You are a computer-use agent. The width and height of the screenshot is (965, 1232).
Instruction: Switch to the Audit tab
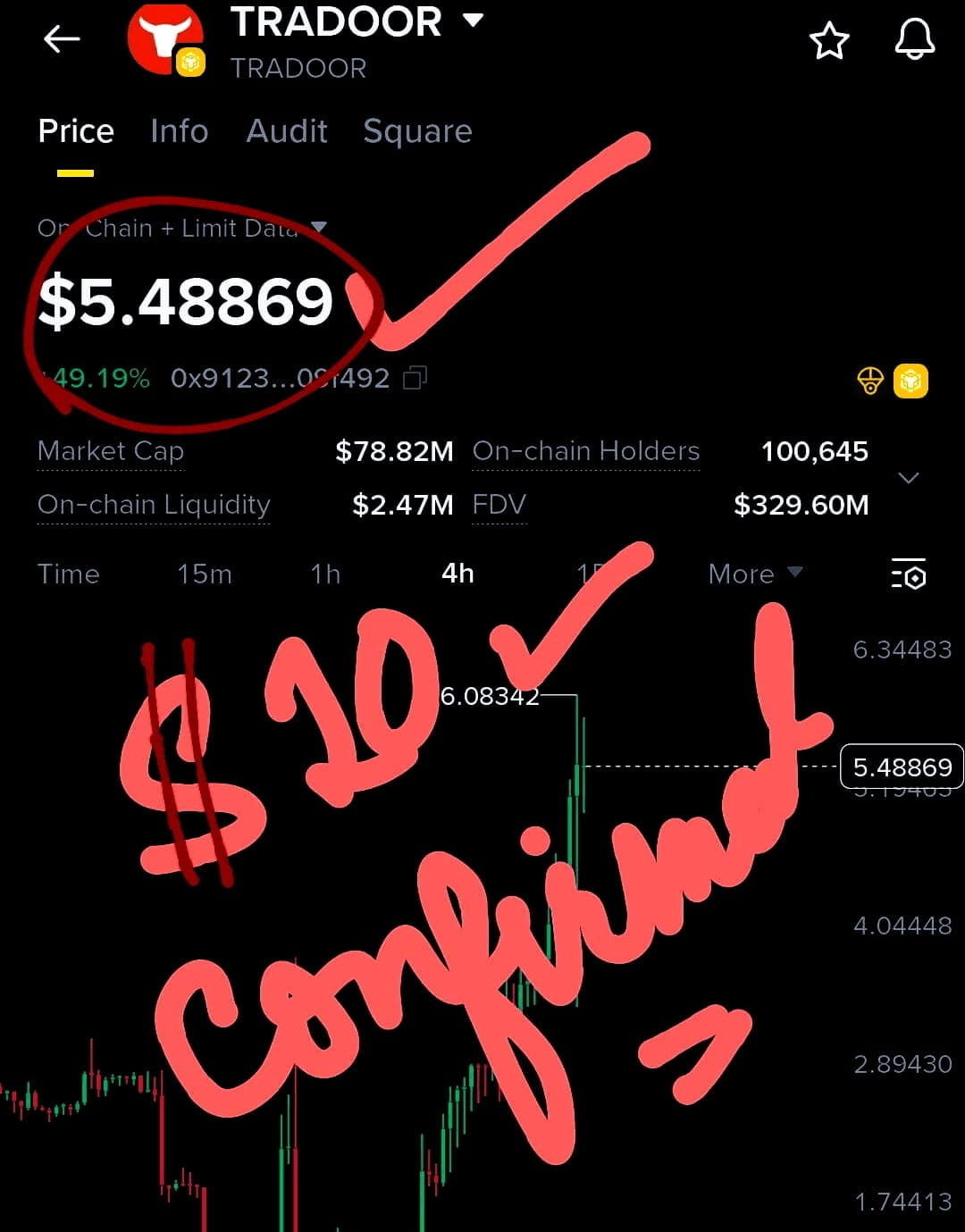click(287, 131)
